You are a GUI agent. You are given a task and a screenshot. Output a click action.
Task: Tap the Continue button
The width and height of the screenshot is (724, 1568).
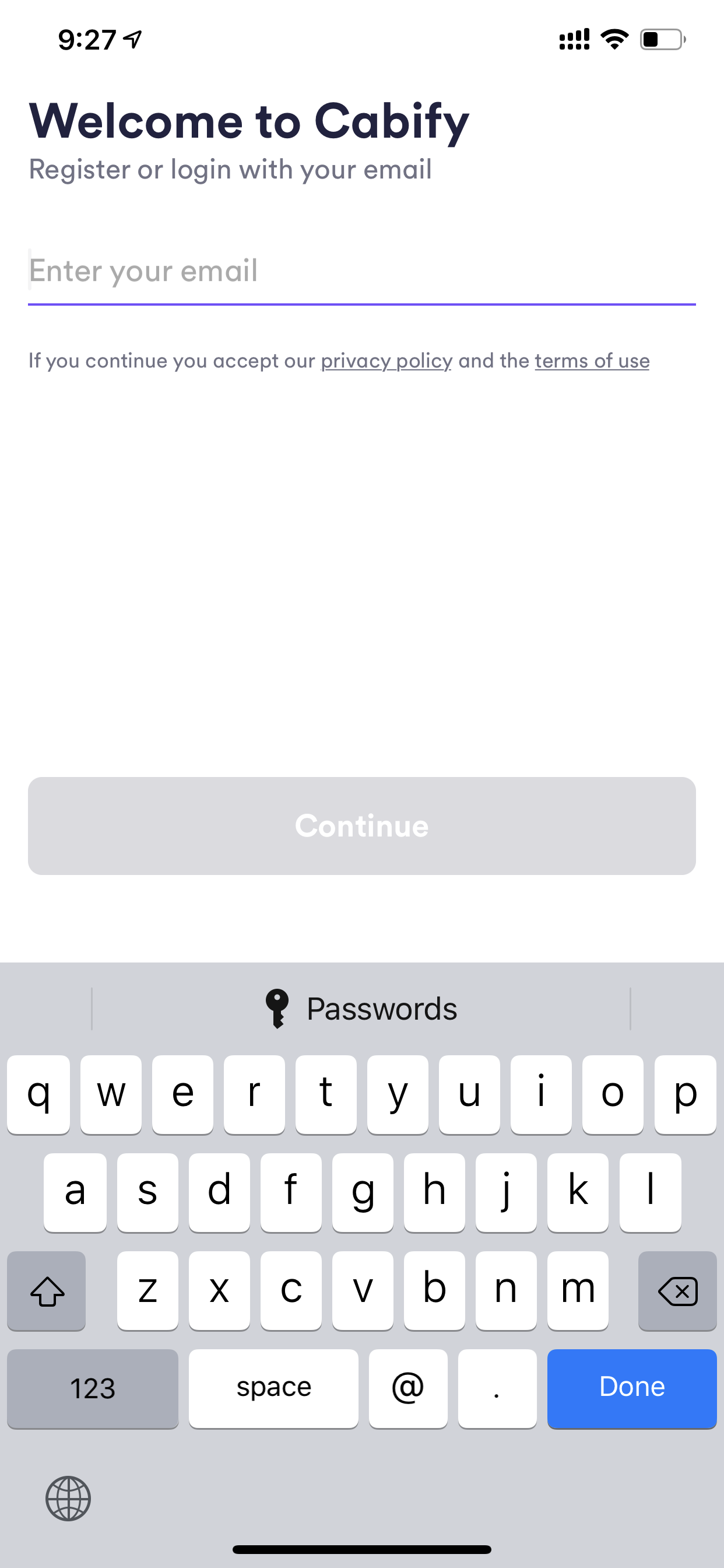point(361,825)
